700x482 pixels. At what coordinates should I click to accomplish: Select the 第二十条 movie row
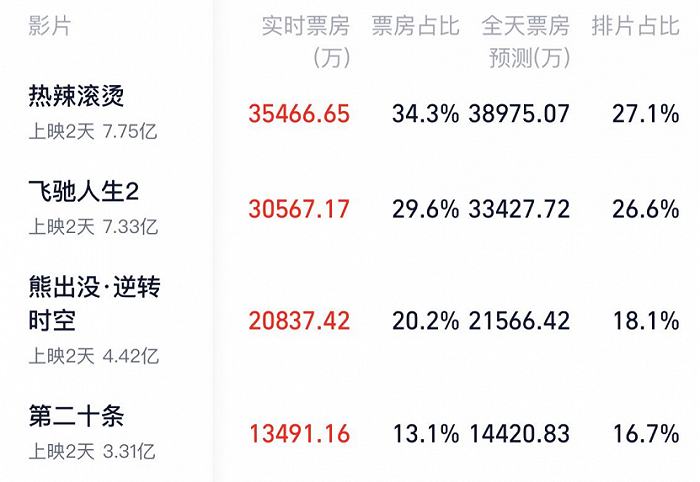tap(77, 417)
